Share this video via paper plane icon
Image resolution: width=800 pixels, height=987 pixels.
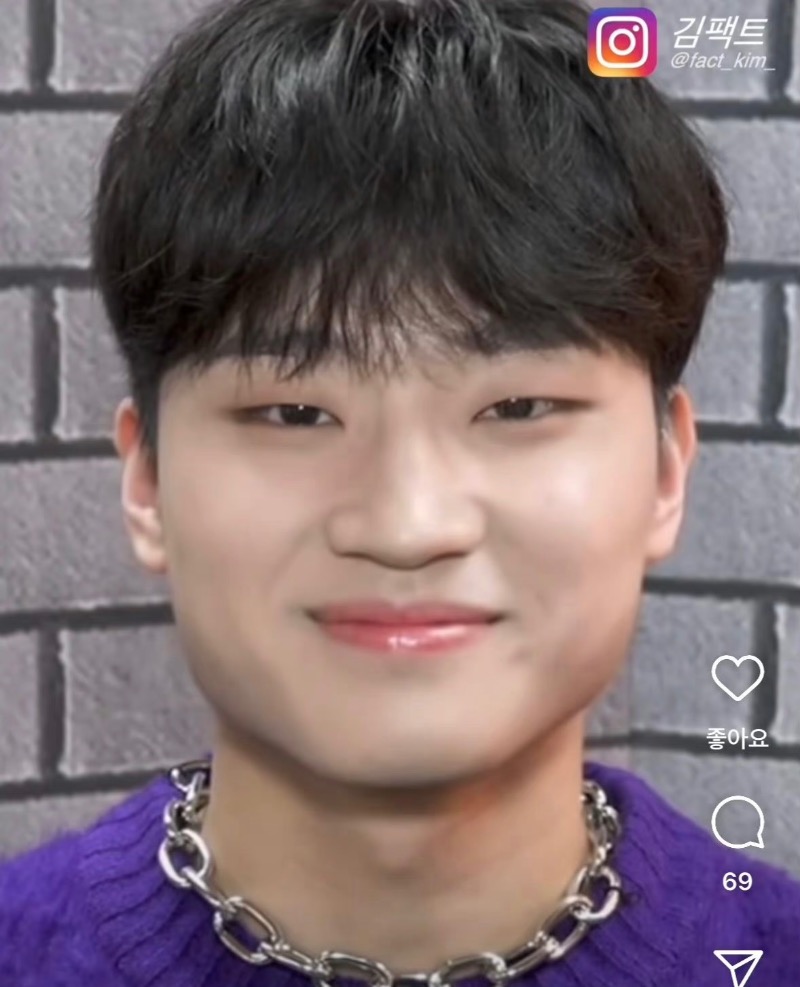(x=738, y=966)
